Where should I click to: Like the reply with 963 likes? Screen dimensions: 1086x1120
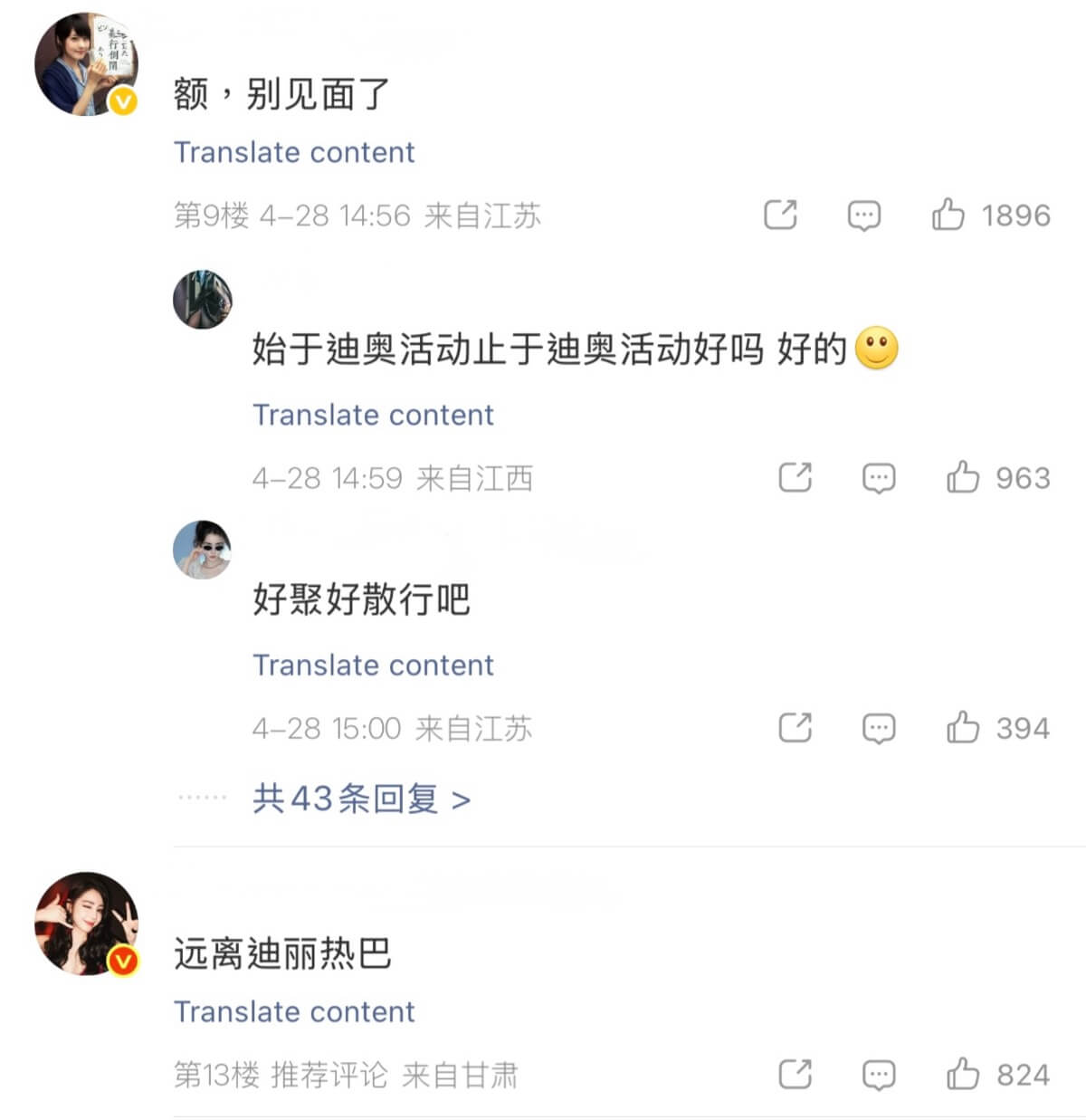click(963, 477)
